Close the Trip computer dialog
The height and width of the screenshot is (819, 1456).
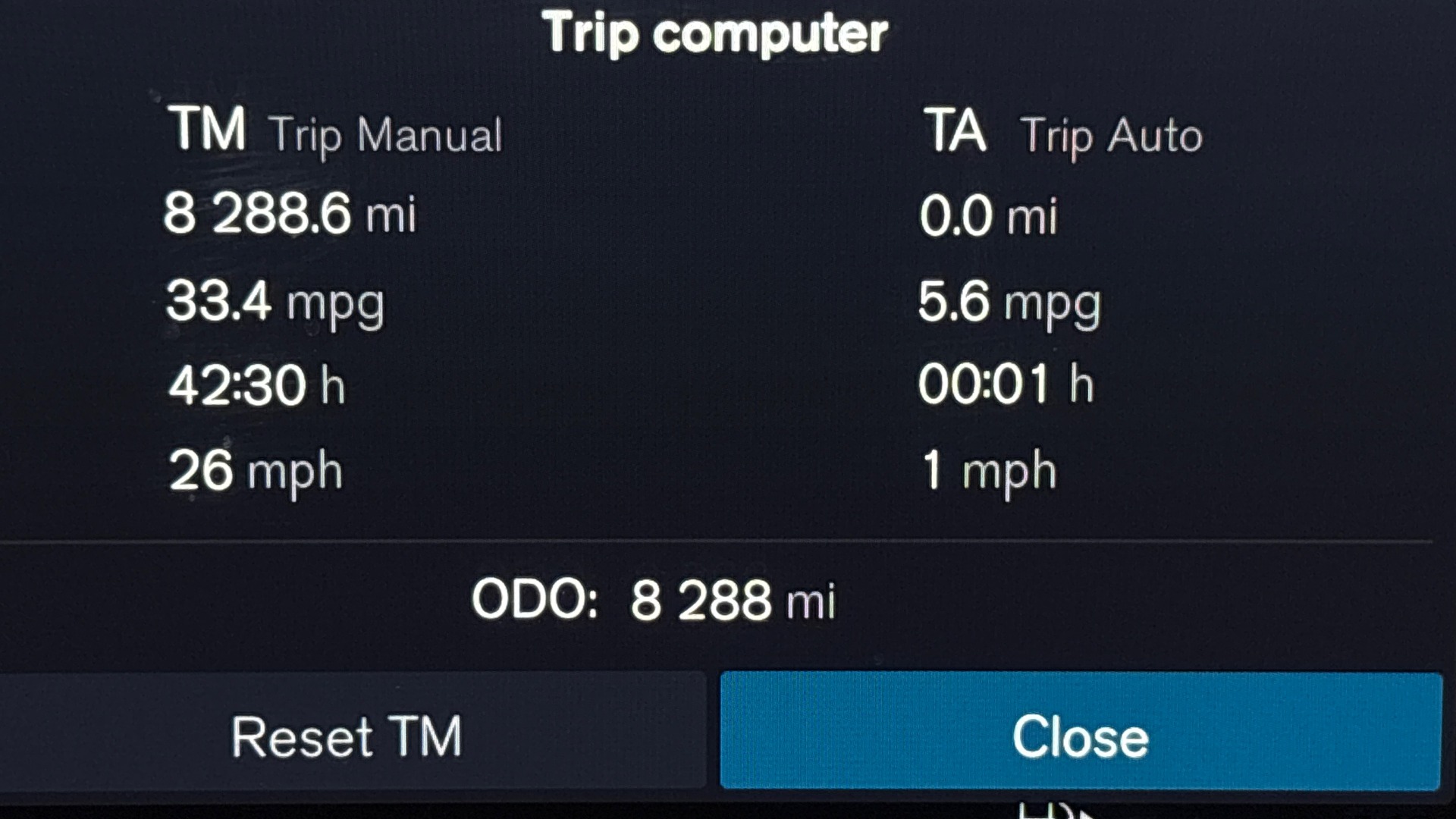click(1080, 734)
